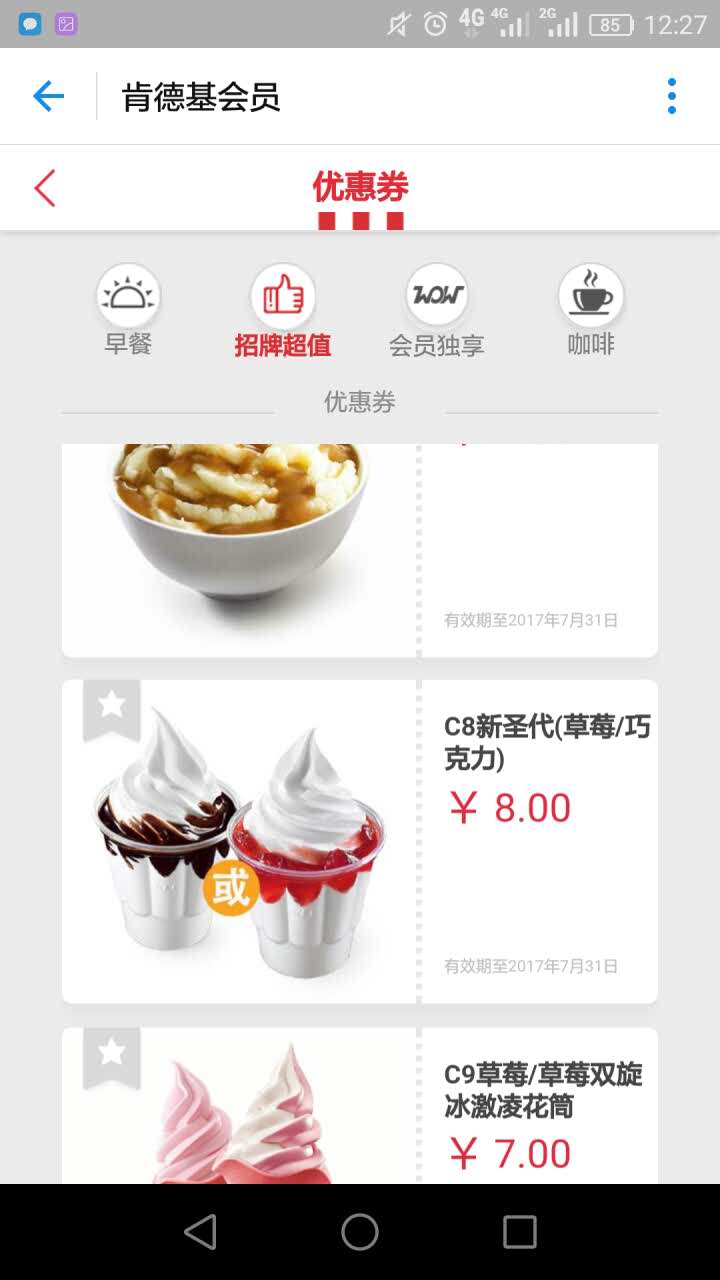Select the 招牌超值 category
The width and height of the screenshot is (720, 1280).
282,311
